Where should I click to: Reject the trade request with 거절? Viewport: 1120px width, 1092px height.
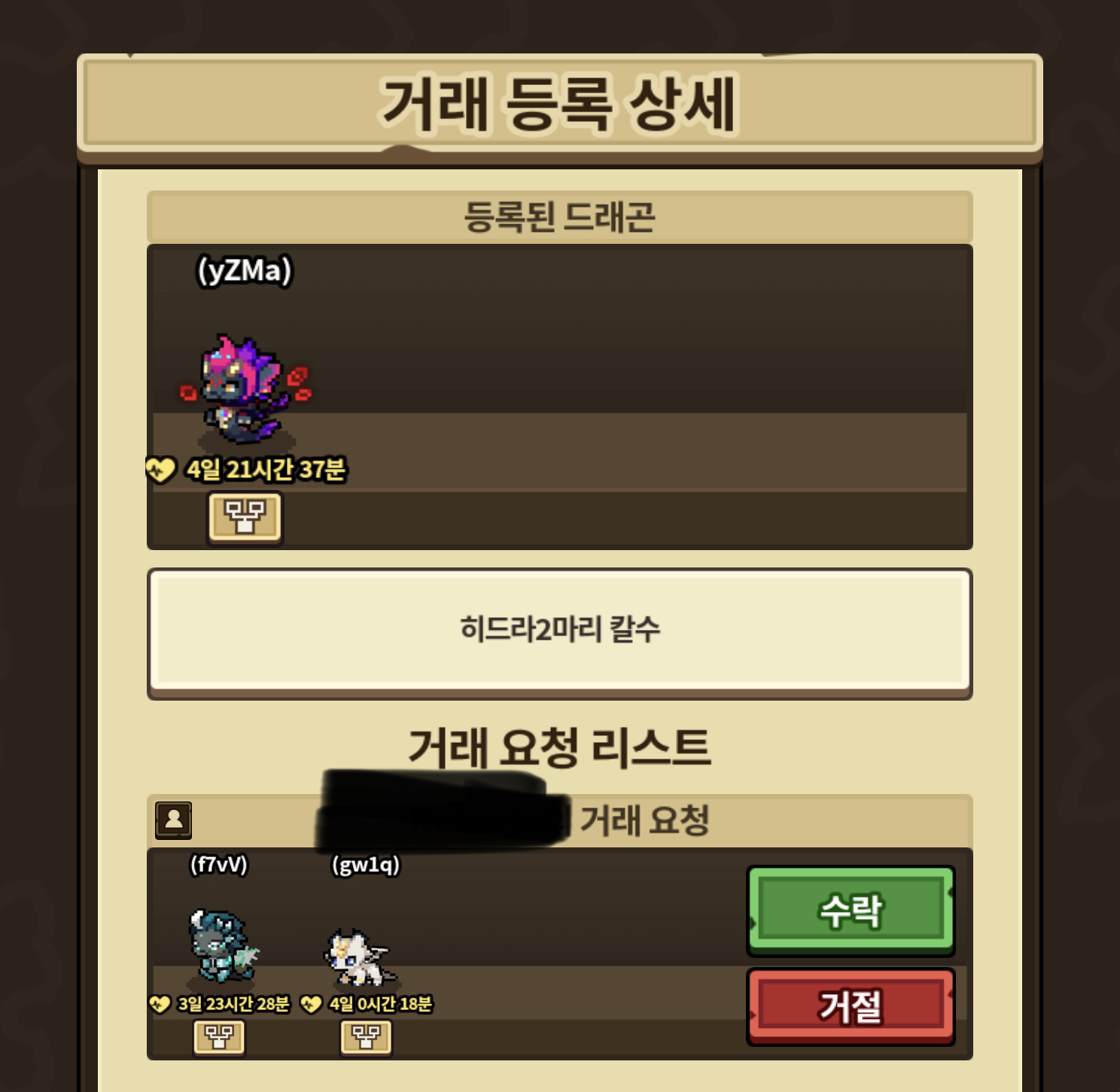click(x=851, y=1006)
